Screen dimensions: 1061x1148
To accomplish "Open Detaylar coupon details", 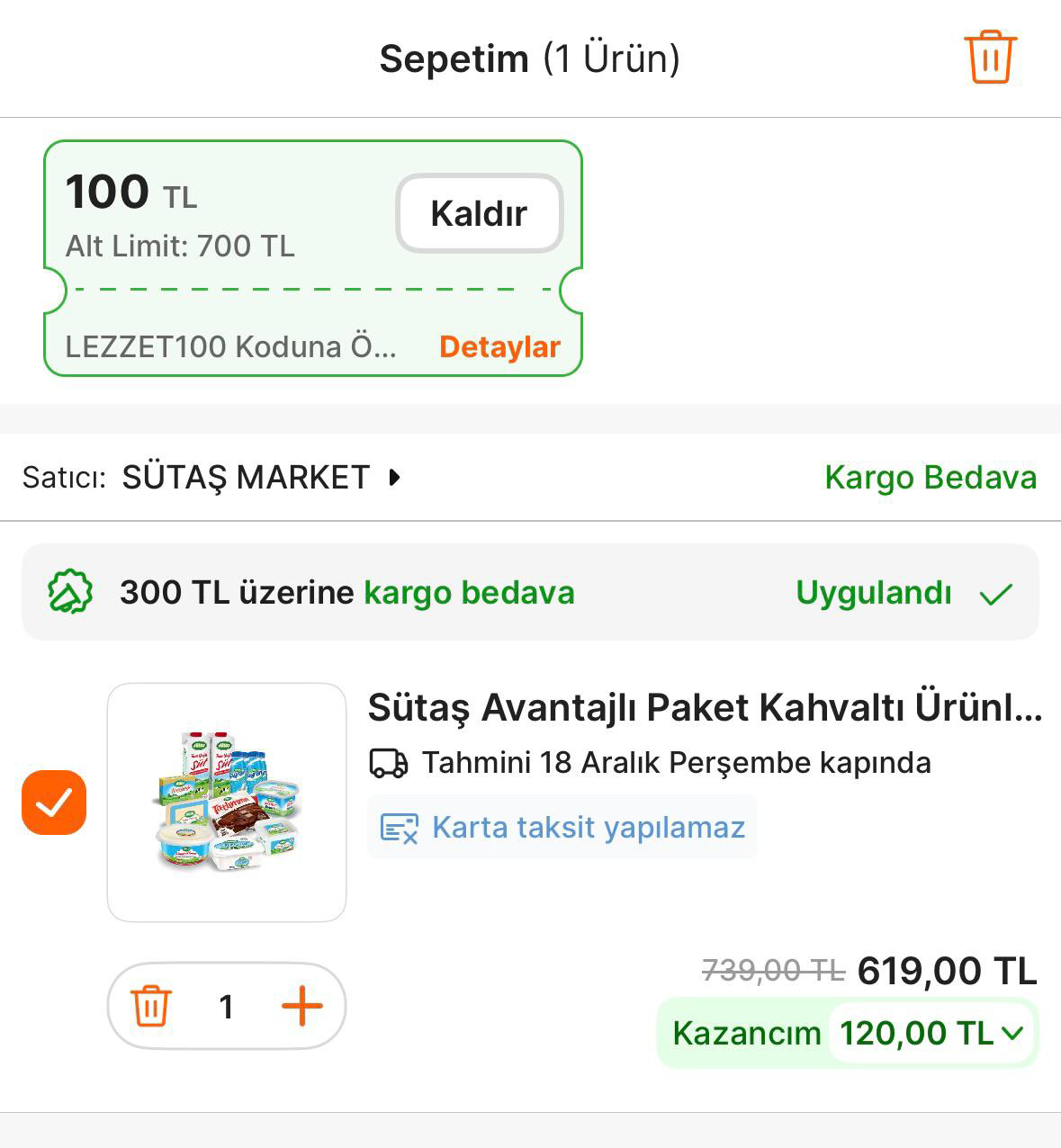I will (x=499, y=346).
